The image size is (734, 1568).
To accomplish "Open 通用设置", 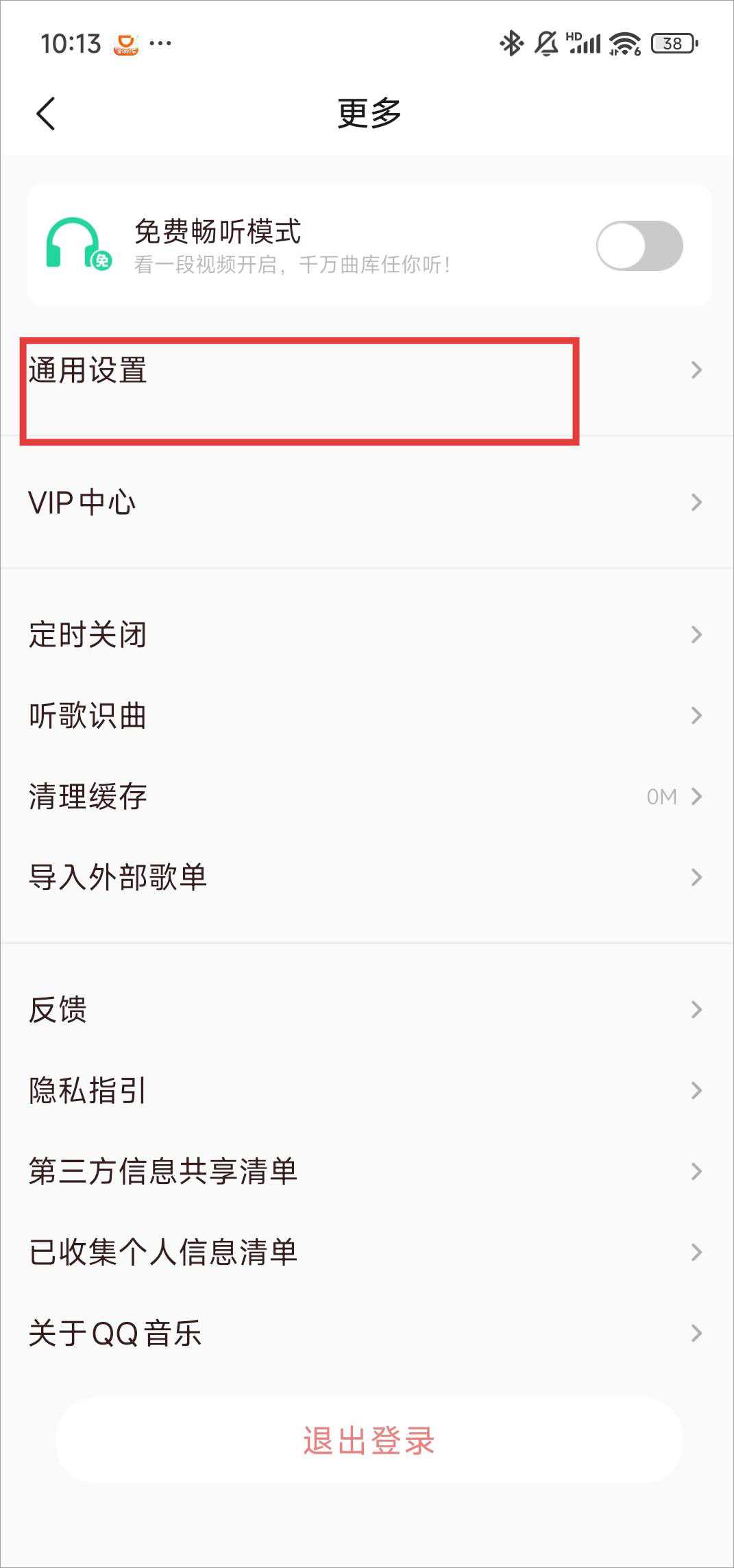I will pos(367,371).
